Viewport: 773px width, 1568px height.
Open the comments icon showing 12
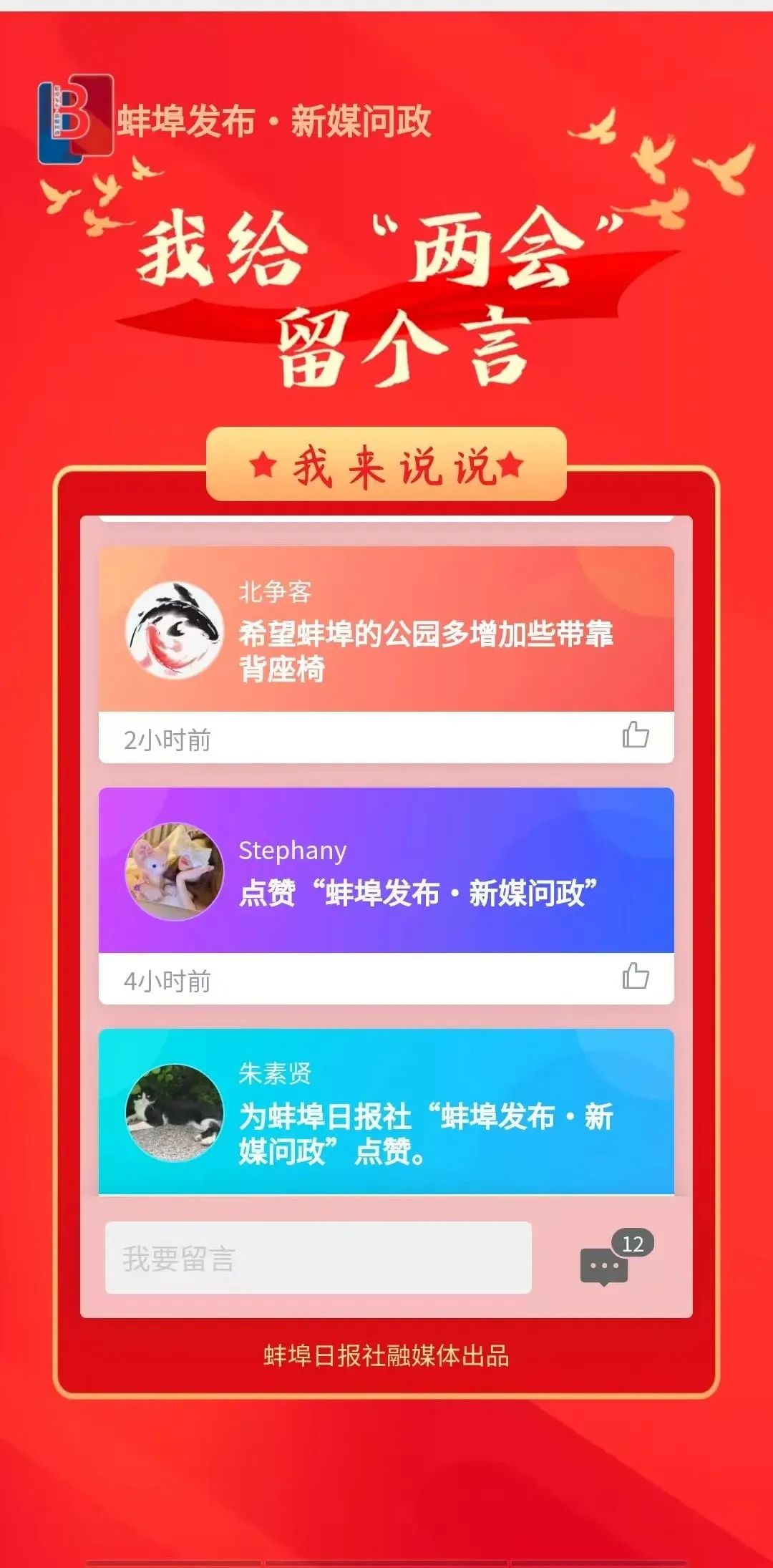(x=606, y=1265)
